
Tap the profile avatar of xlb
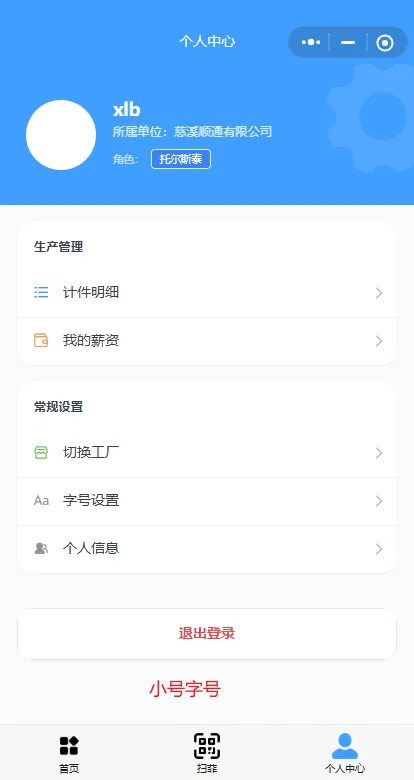point(61,135)
